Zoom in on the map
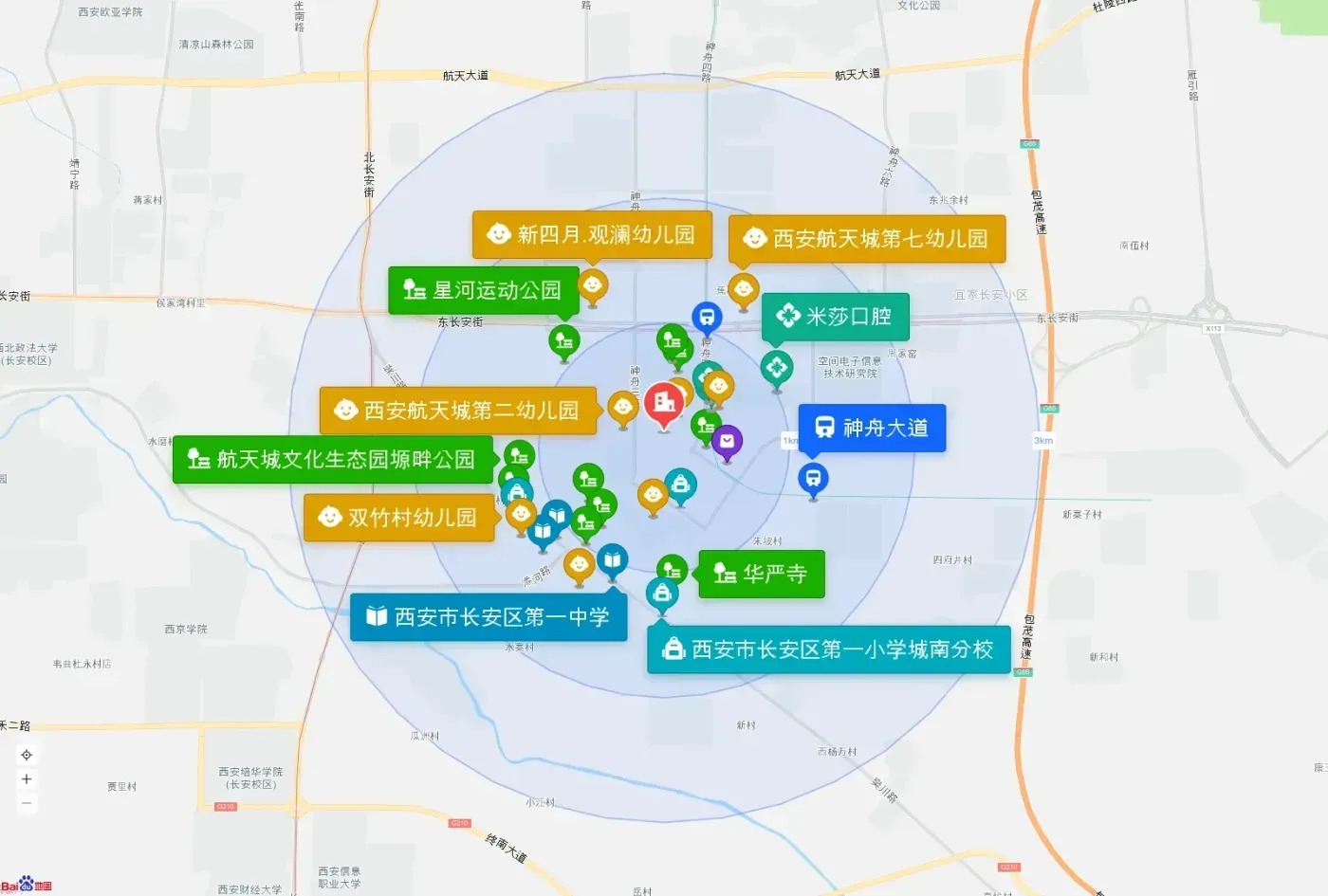 [x=27, y=779]
